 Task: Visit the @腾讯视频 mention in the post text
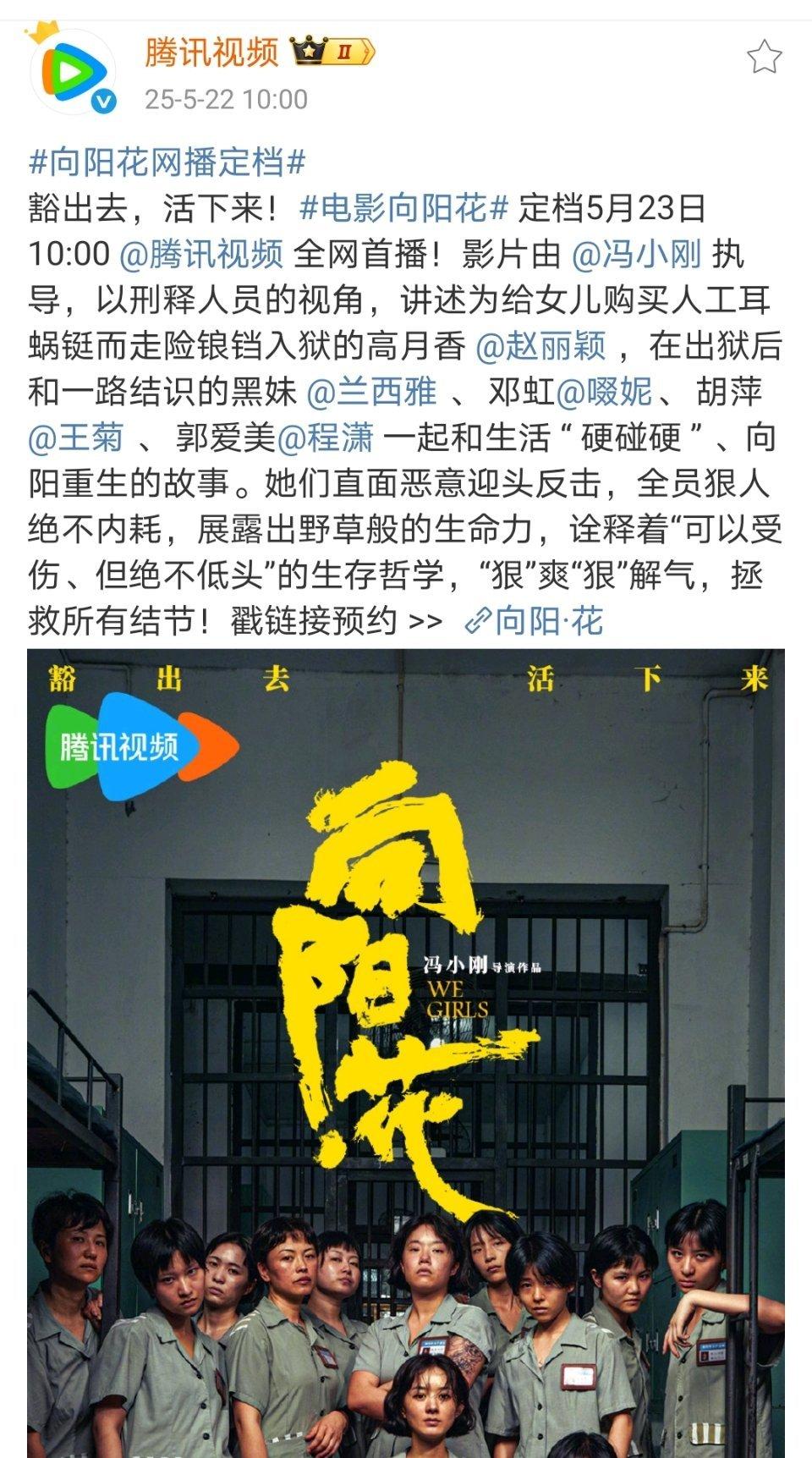point(201,254)
